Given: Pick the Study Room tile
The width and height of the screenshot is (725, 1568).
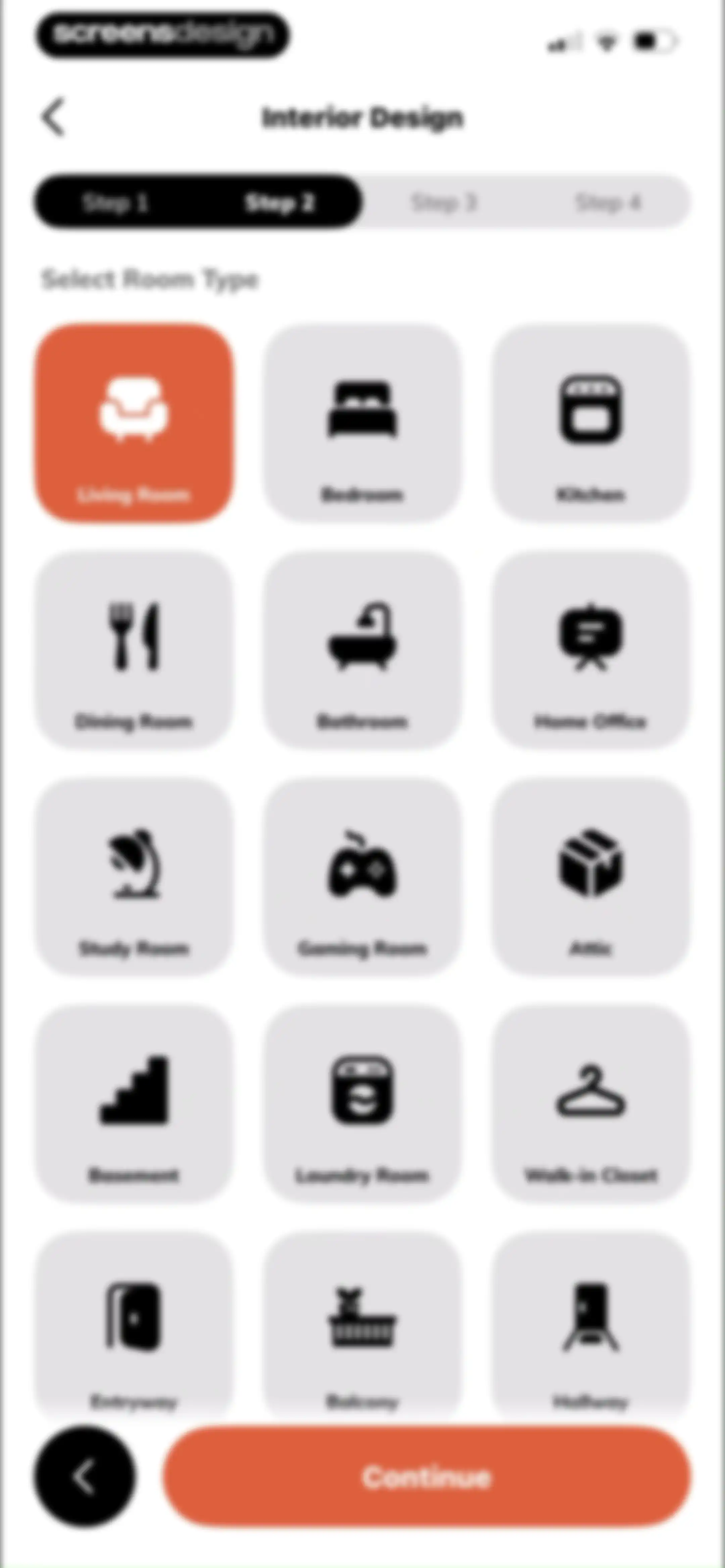Looking at the screenshot, I should tap(134, 877).
